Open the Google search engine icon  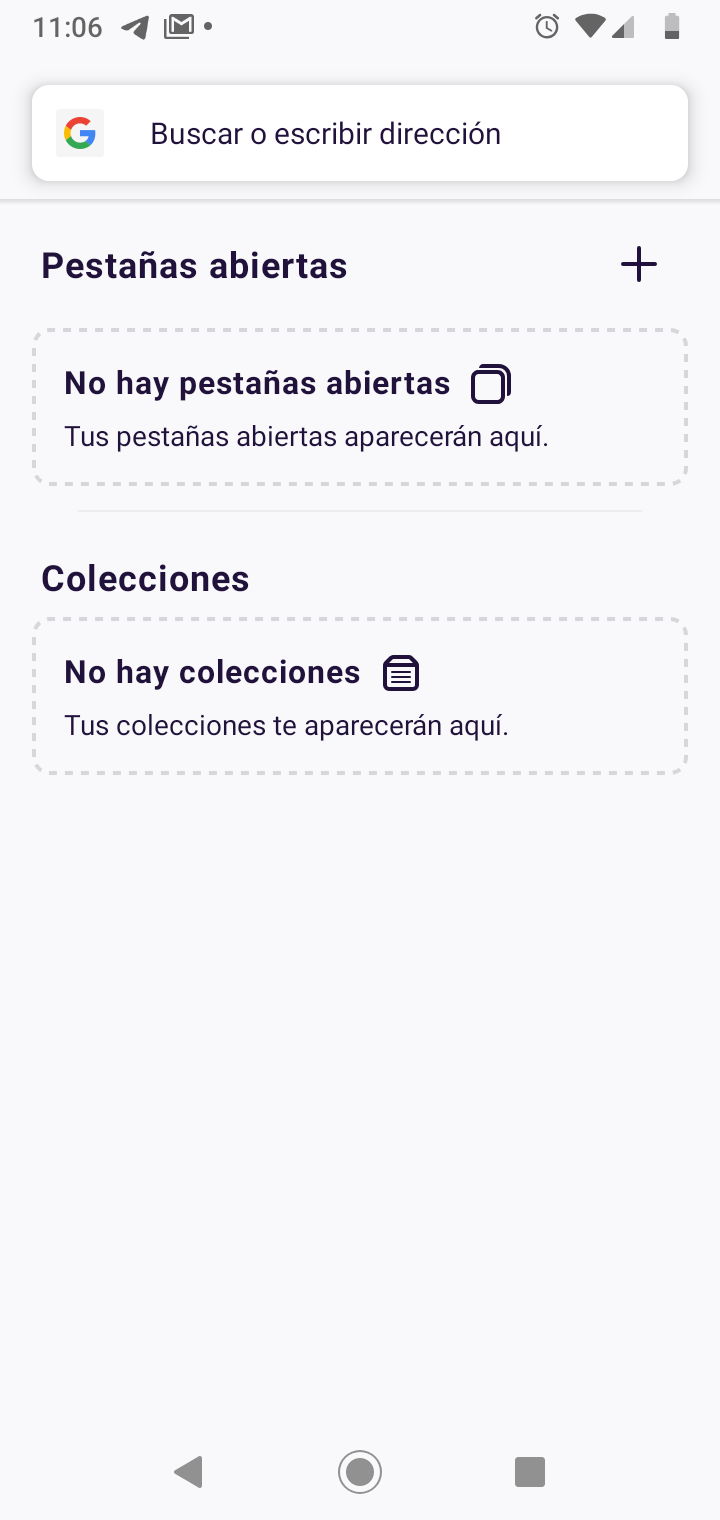coord(80,133)
